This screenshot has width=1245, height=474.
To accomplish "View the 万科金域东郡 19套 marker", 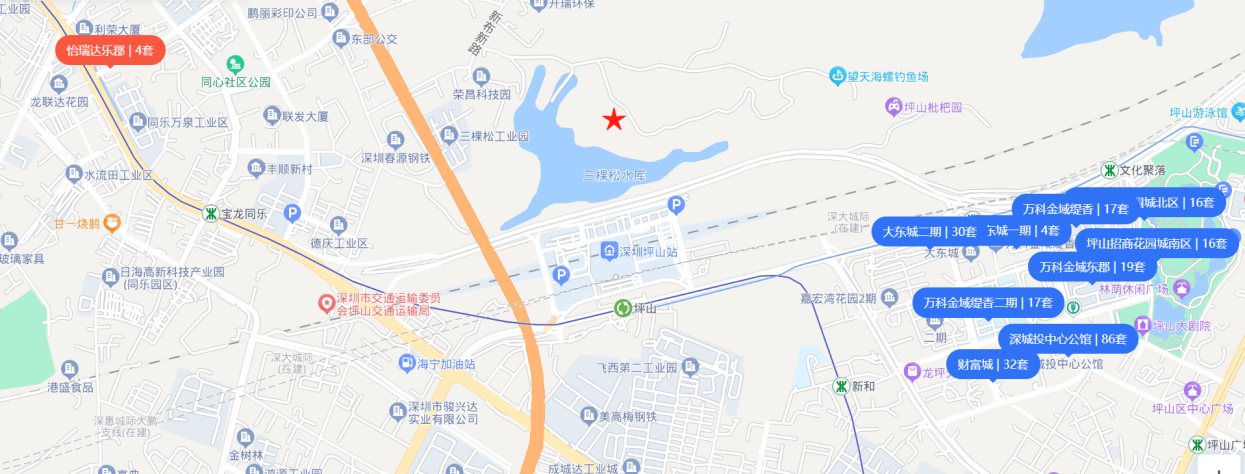I will pyautogui.click(x=1091, y=267).
